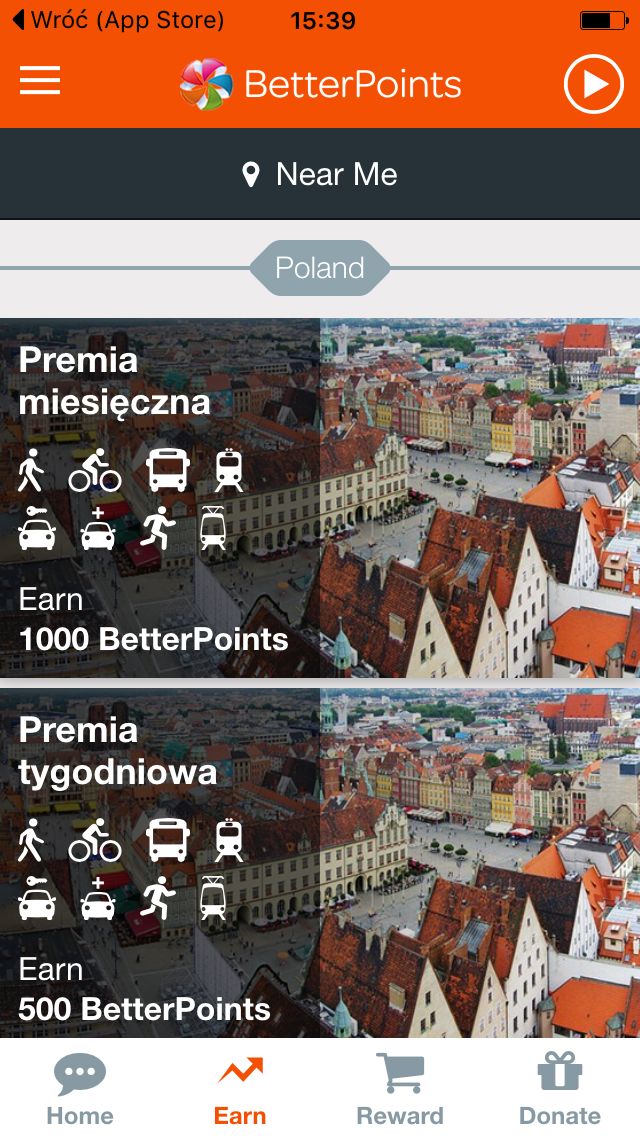Go to the Reward tab
This screenshot has height=1136, width=640.
click(400, 1089)
